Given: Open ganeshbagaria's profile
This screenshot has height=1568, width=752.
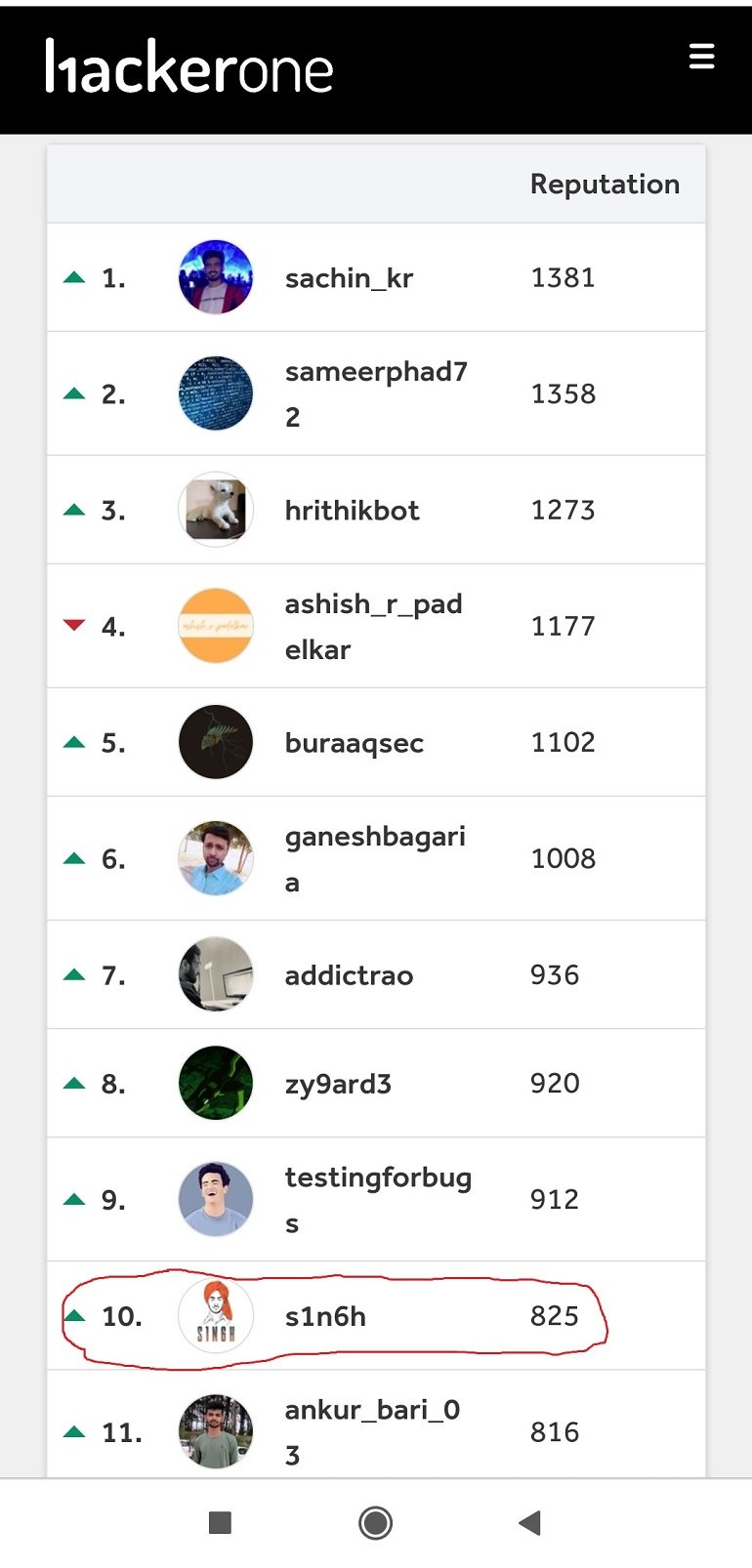Looking at the screenshot, I should (x=375, y=858).
